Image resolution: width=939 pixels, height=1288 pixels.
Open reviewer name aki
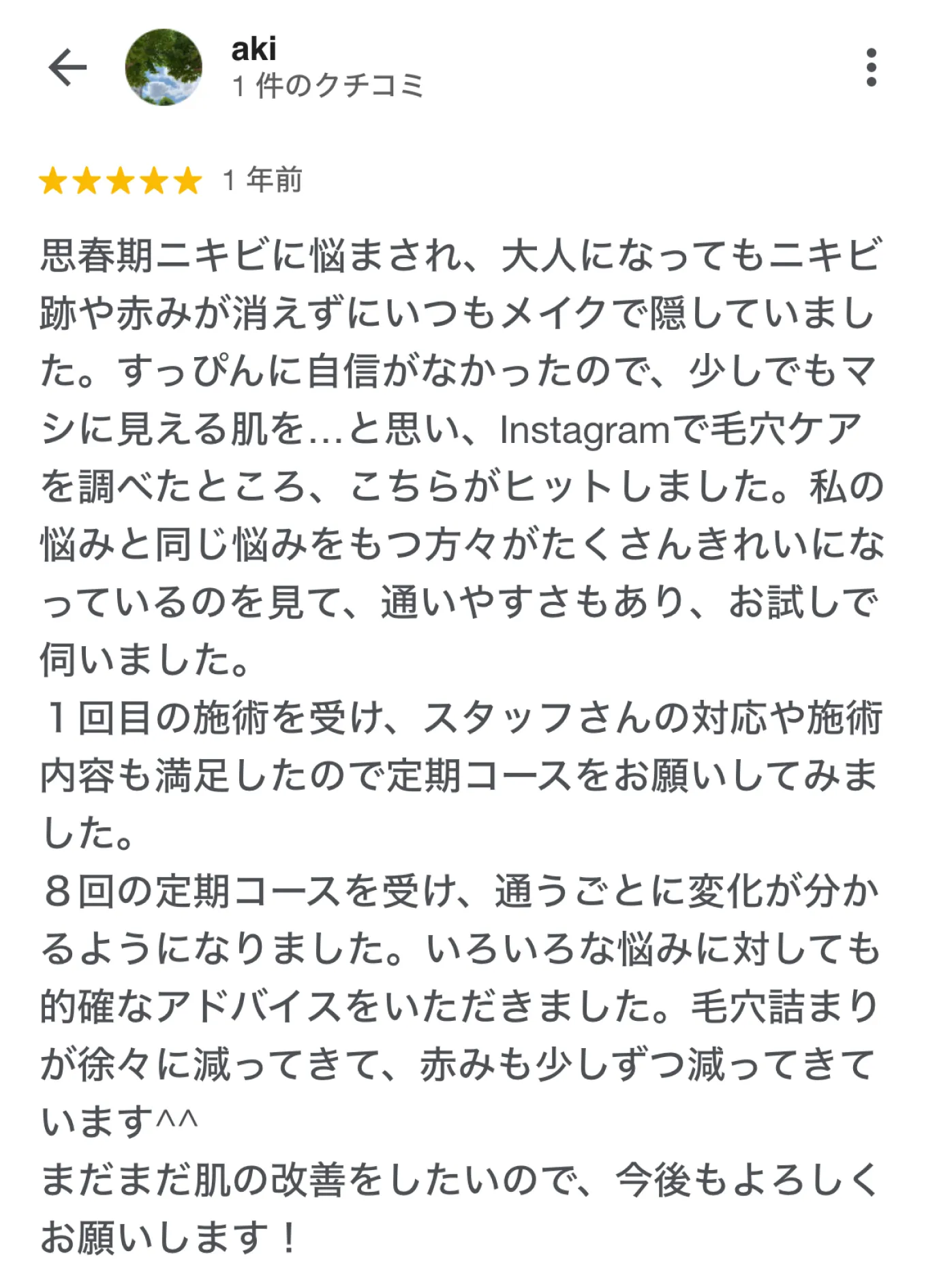click(x=253, y=50)
